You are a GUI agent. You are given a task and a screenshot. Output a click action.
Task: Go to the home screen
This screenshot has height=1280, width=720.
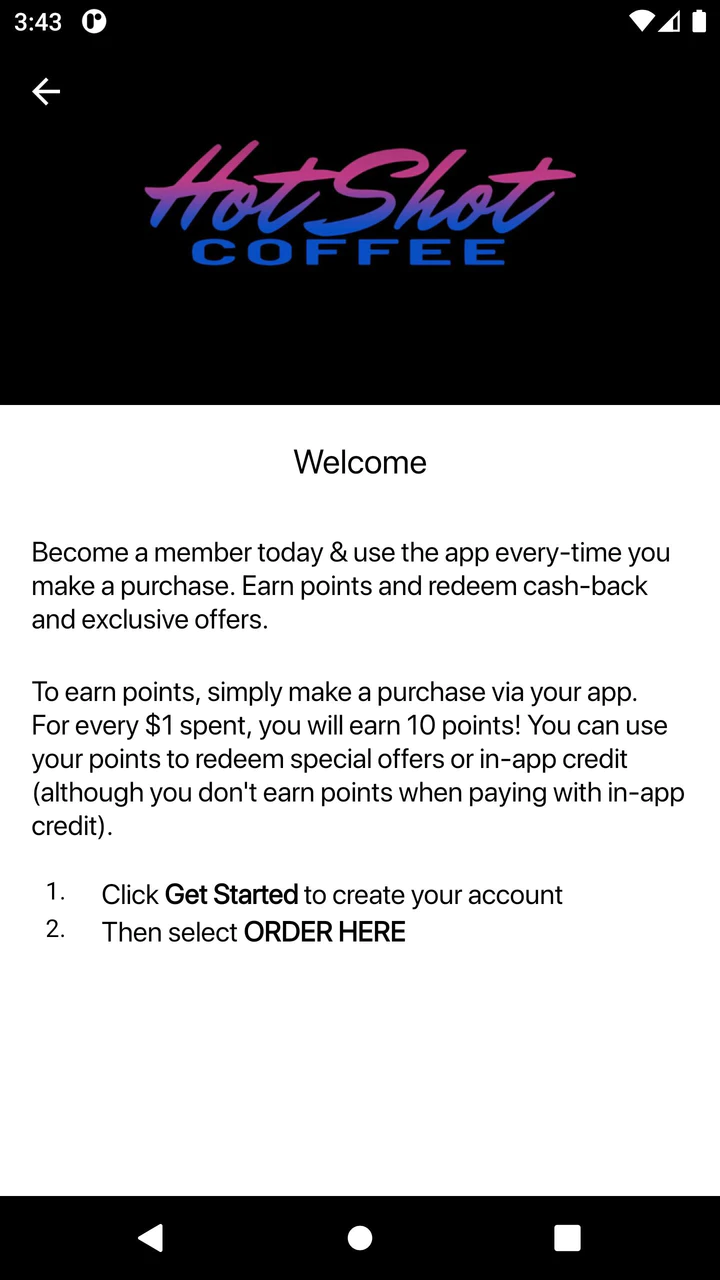(360, 1238)
